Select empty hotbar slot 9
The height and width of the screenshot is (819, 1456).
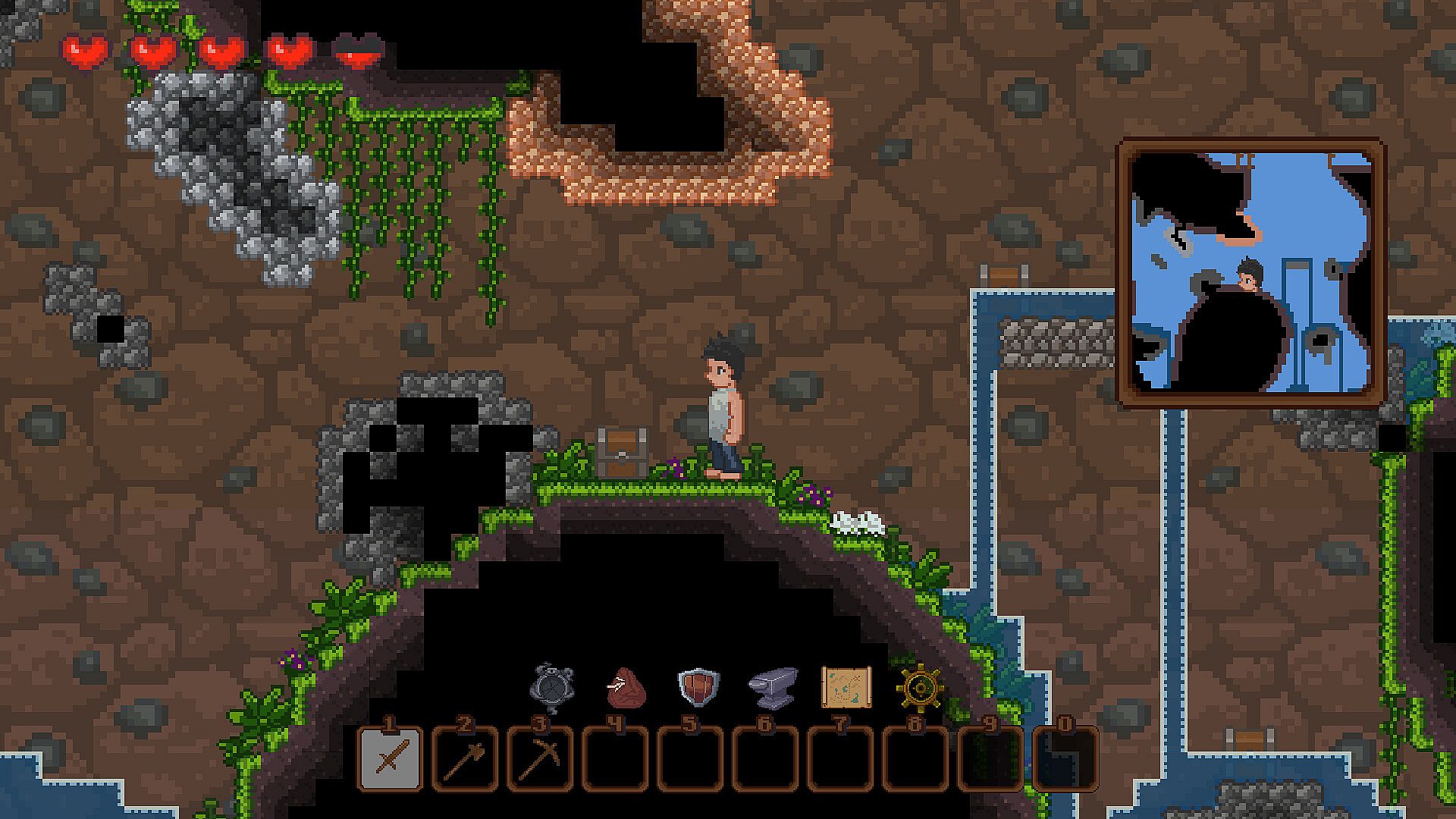coord(989,759)
